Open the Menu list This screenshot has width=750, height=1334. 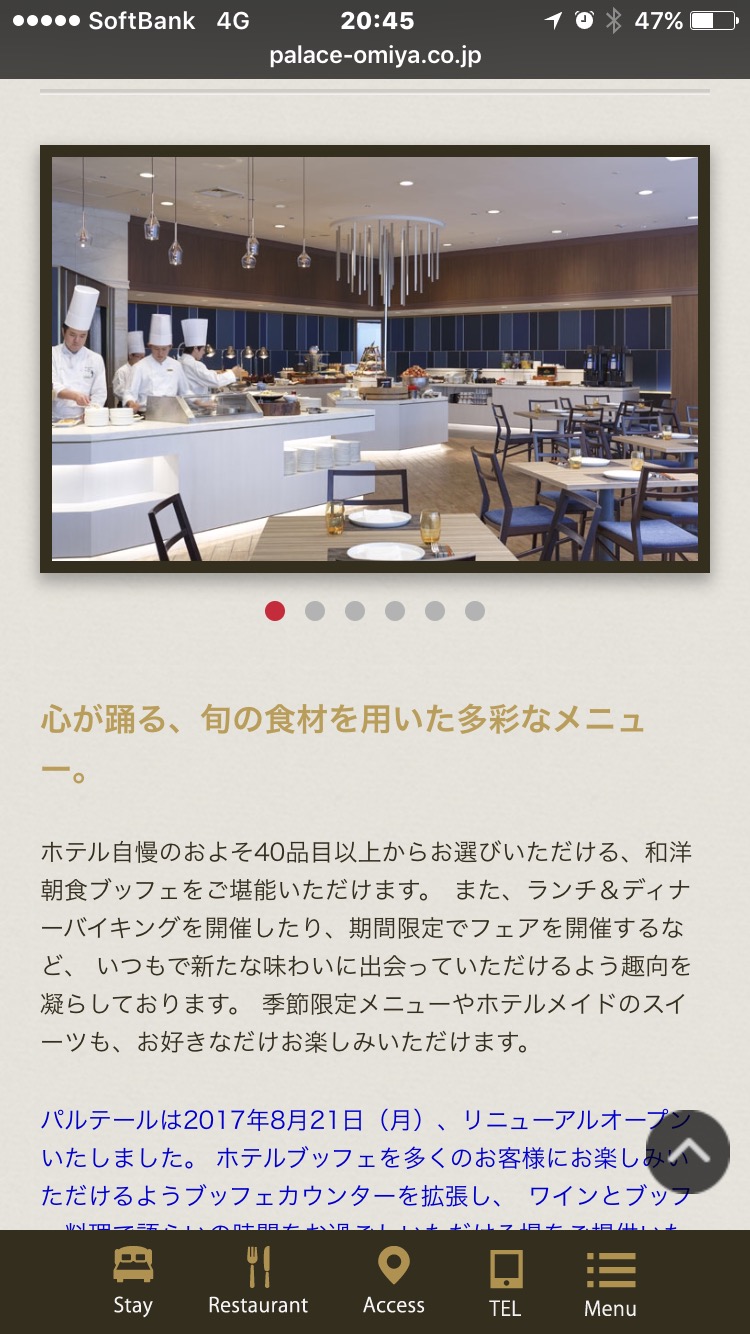(610, 1281)
